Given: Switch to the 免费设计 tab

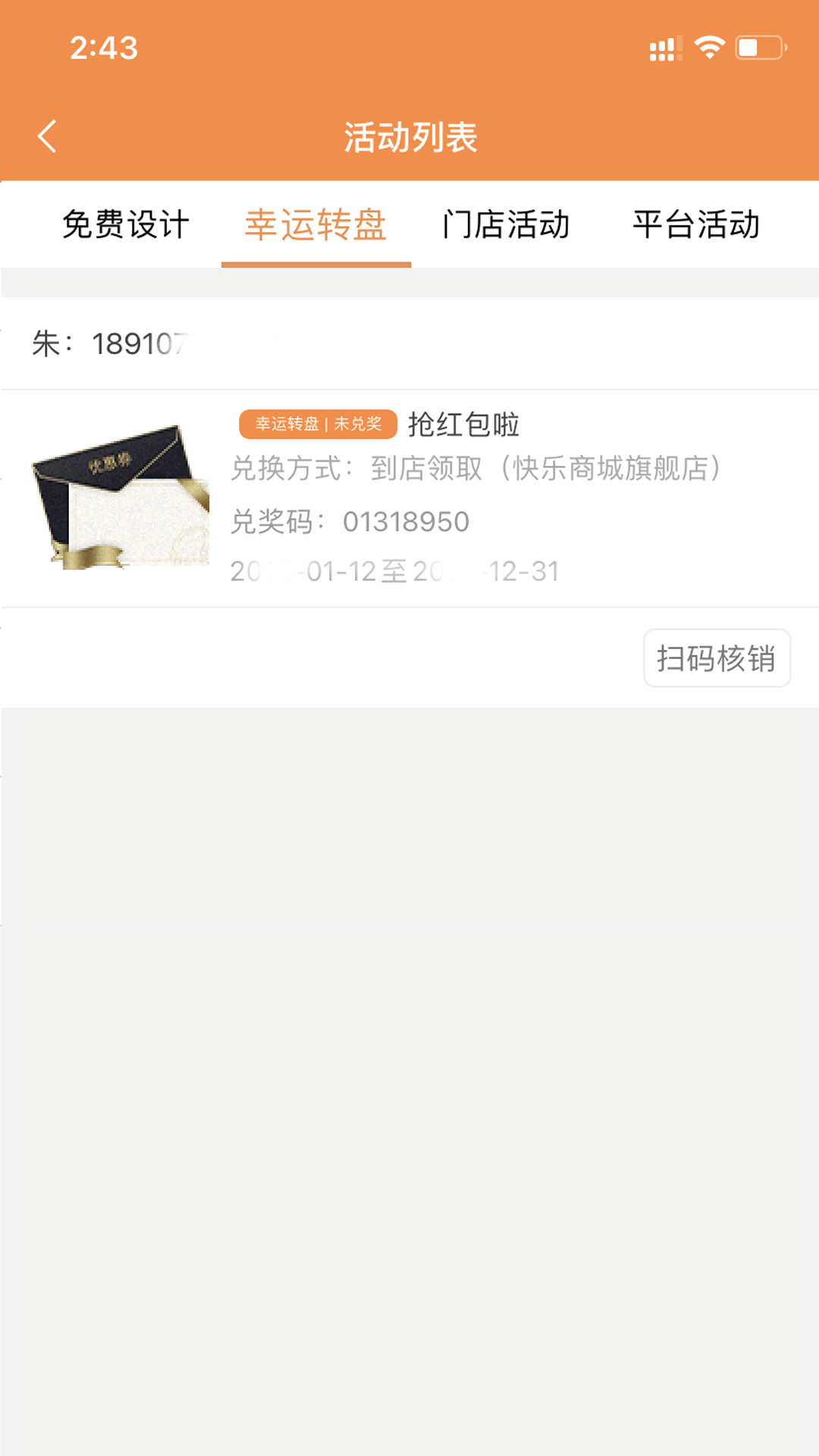Looking at the screenshot, I should (x=126, y=224).
